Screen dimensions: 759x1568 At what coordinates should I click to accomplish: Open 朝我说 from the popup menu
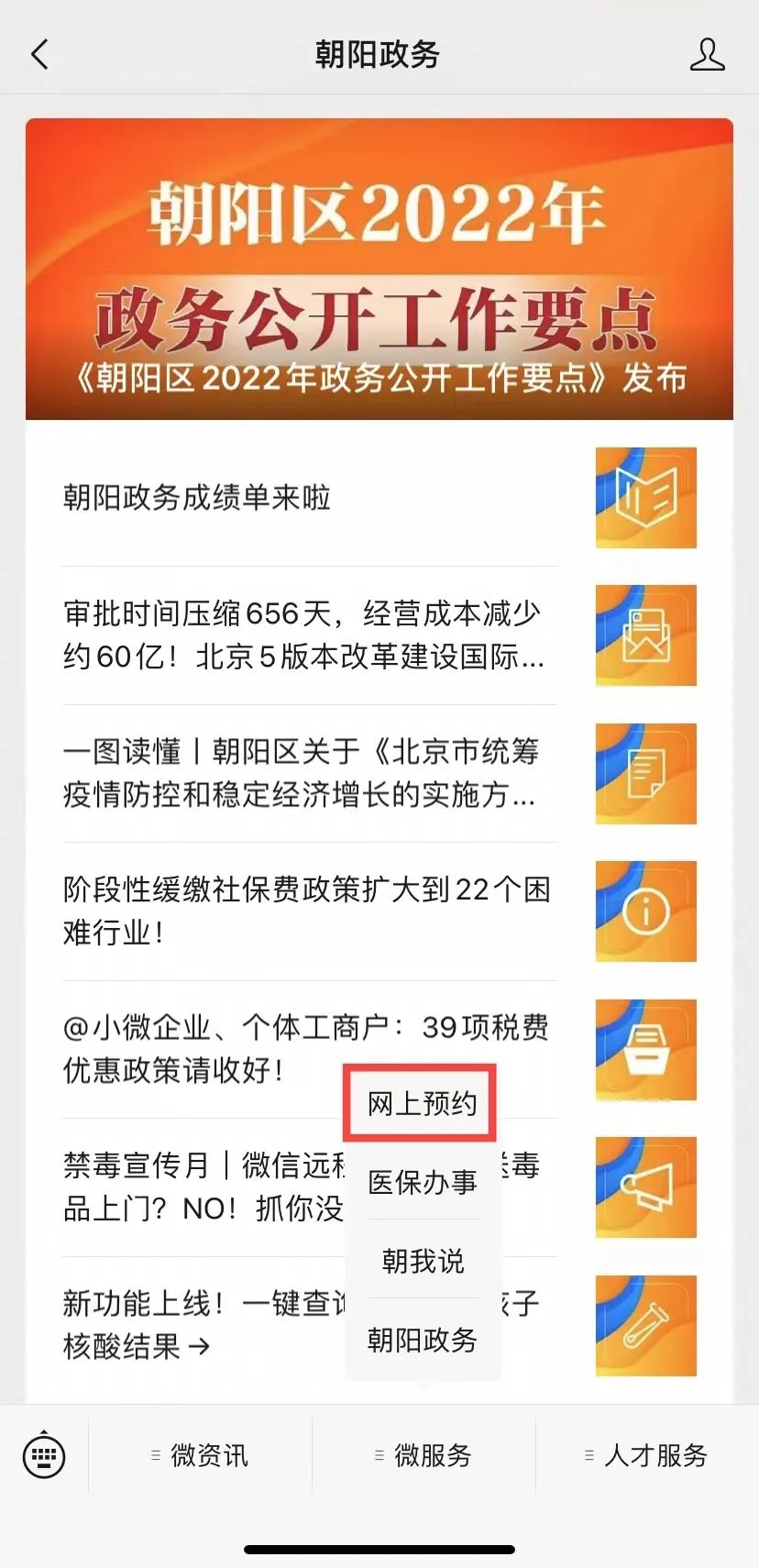pyautogui.click(x=422, y=1261)
